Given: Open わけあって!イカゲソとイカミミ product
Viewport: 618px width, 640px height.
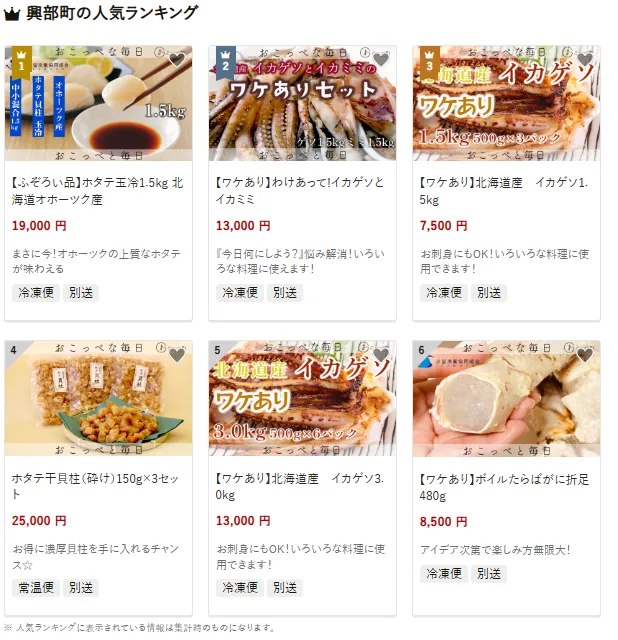Looking at the screenshot, I should click(x=302, y=191).
